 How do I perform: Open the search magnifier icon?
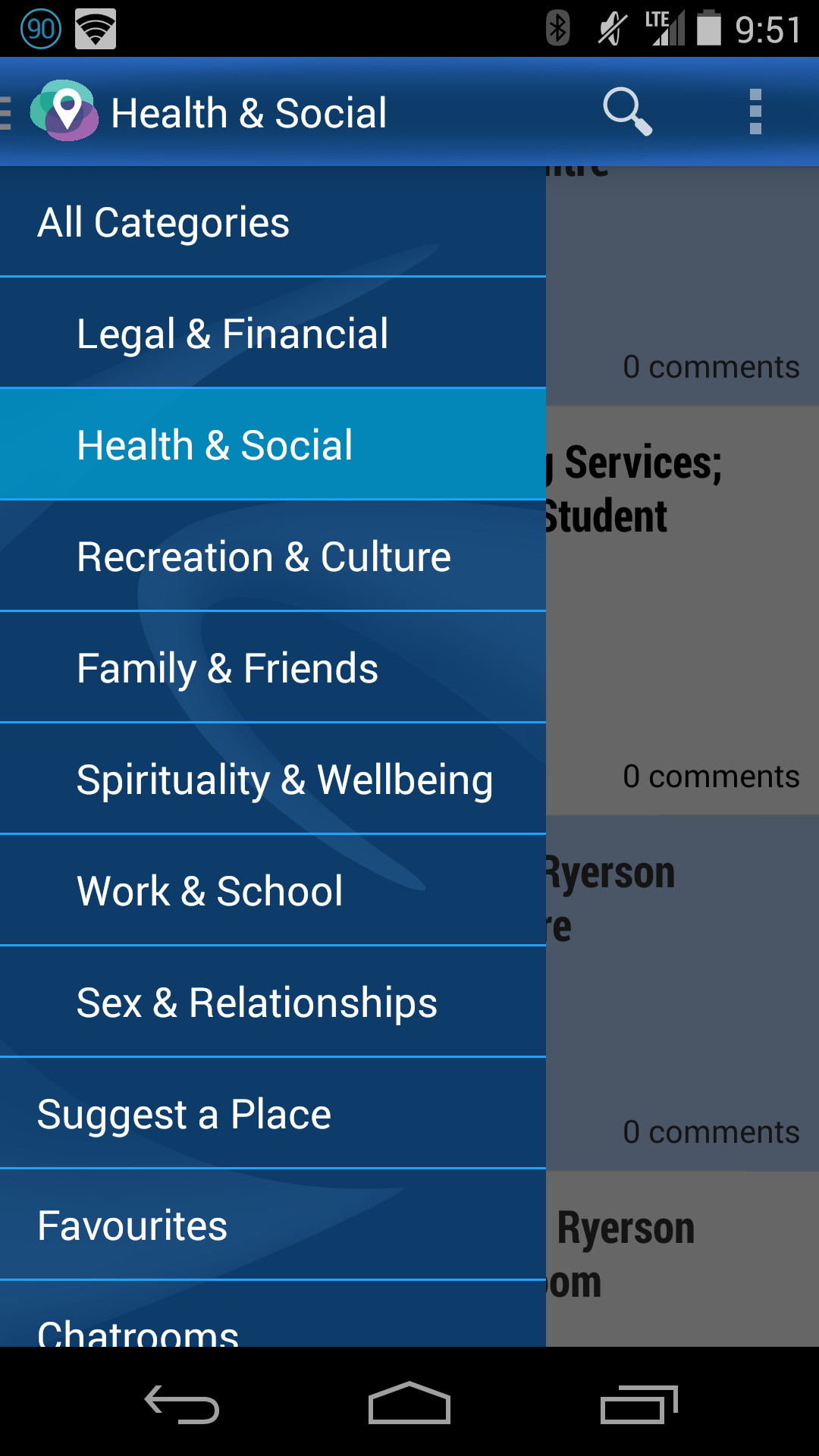pyautogui.click(x=627, y=112)
